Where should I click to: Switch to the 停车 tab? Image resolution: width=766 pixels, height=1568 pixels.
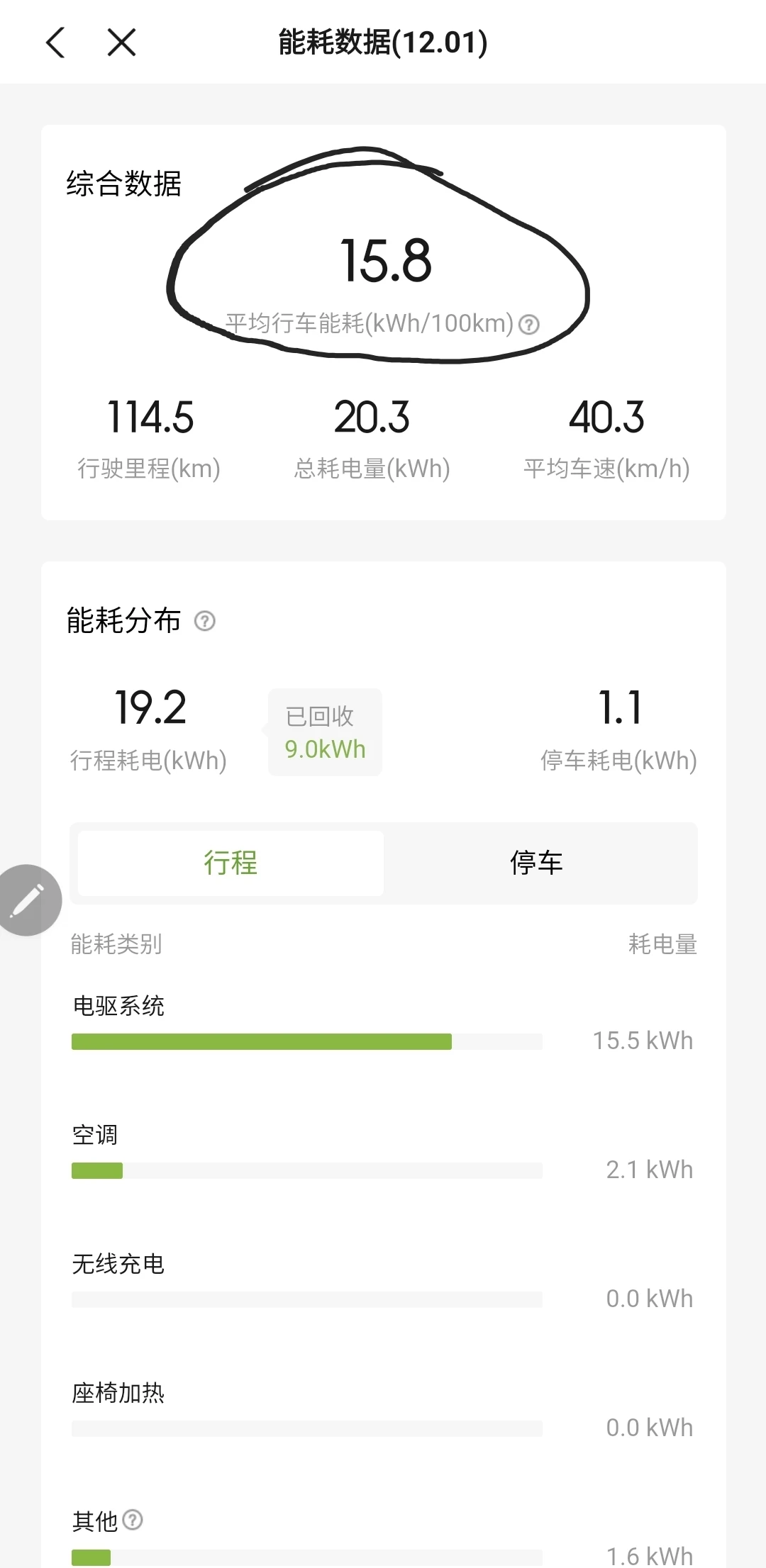pos(537,863)
